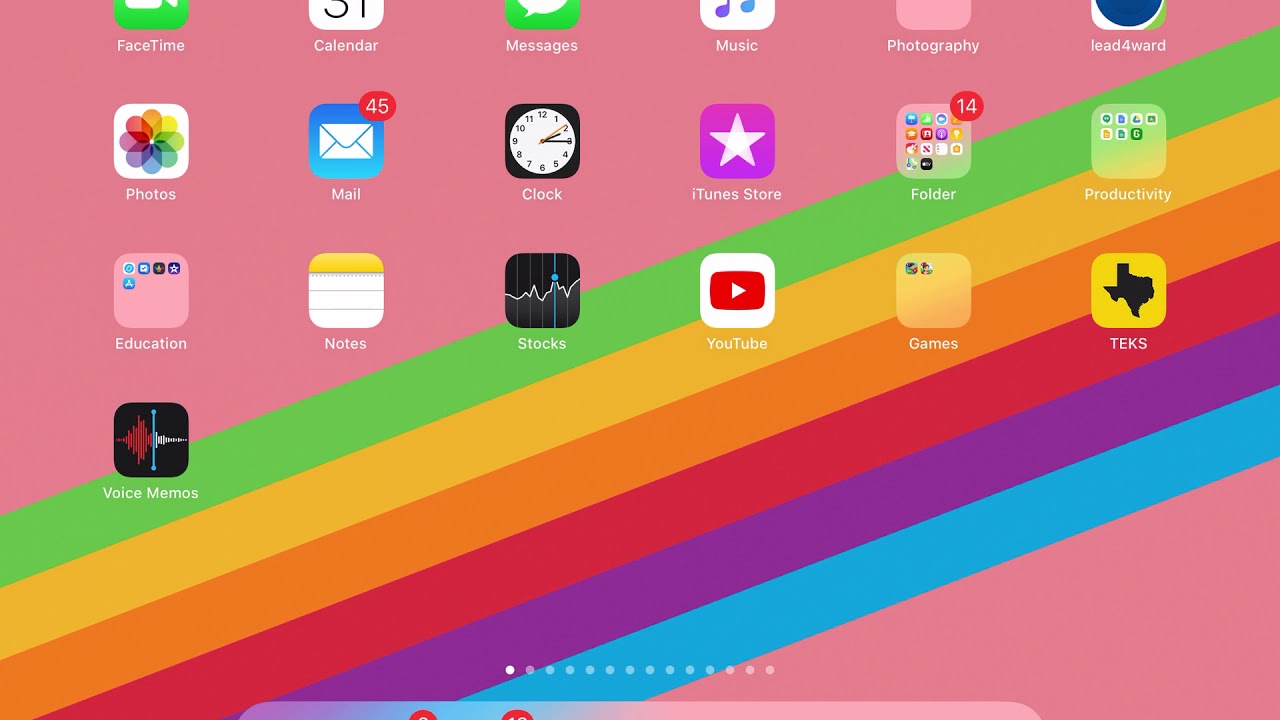Open the Education folder
The height and width of the screenshot is (720, 1280).
pos(151,290)
